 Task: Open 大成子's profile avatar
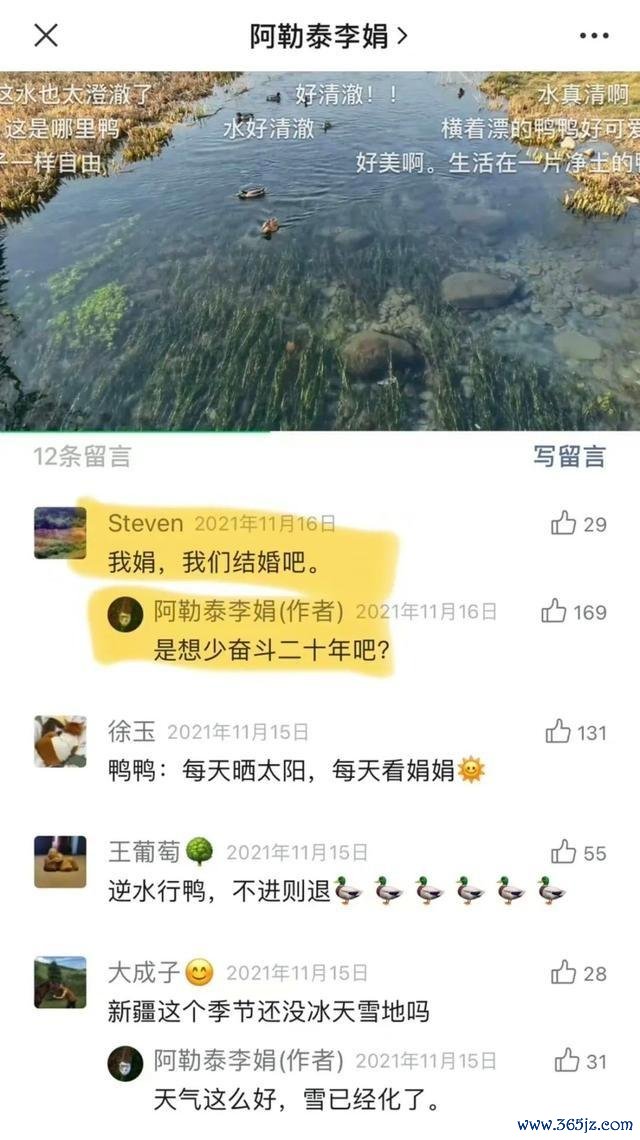pos(60,982)
